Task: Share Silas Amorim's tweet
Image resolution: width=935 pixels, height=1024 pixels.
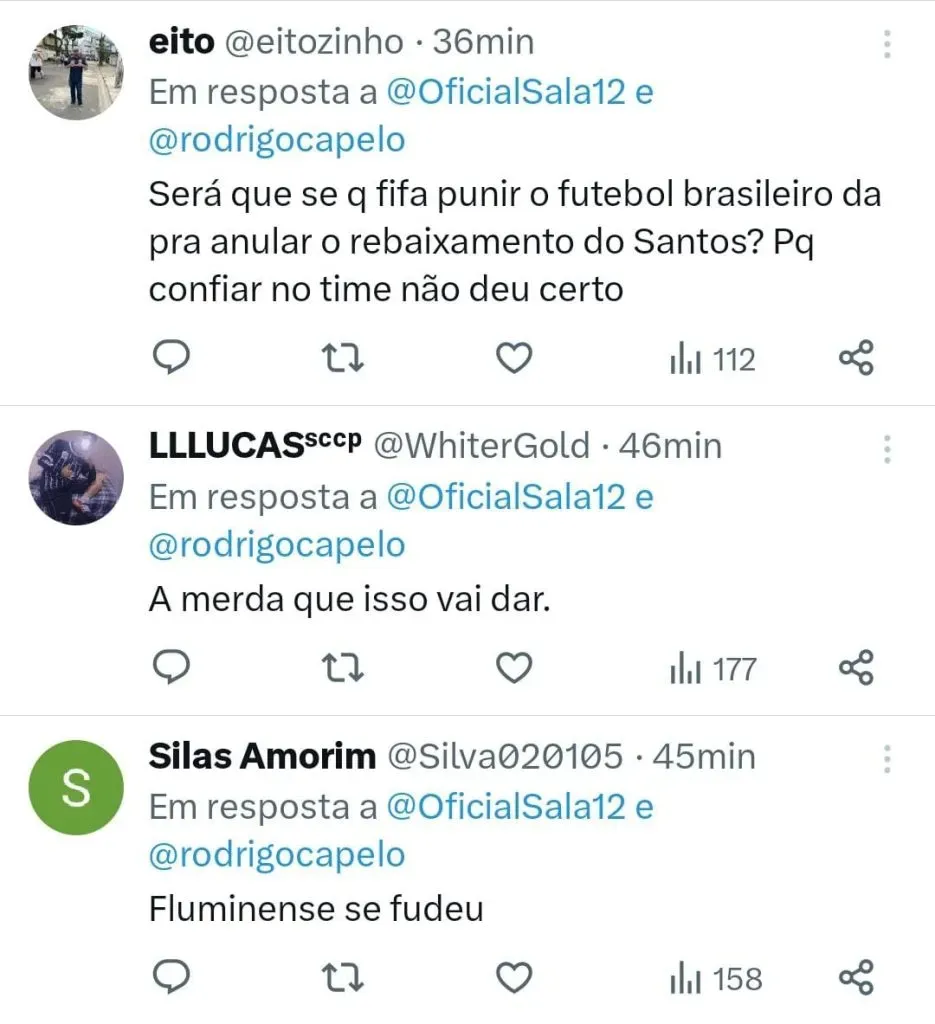Action: pos(856,977)
